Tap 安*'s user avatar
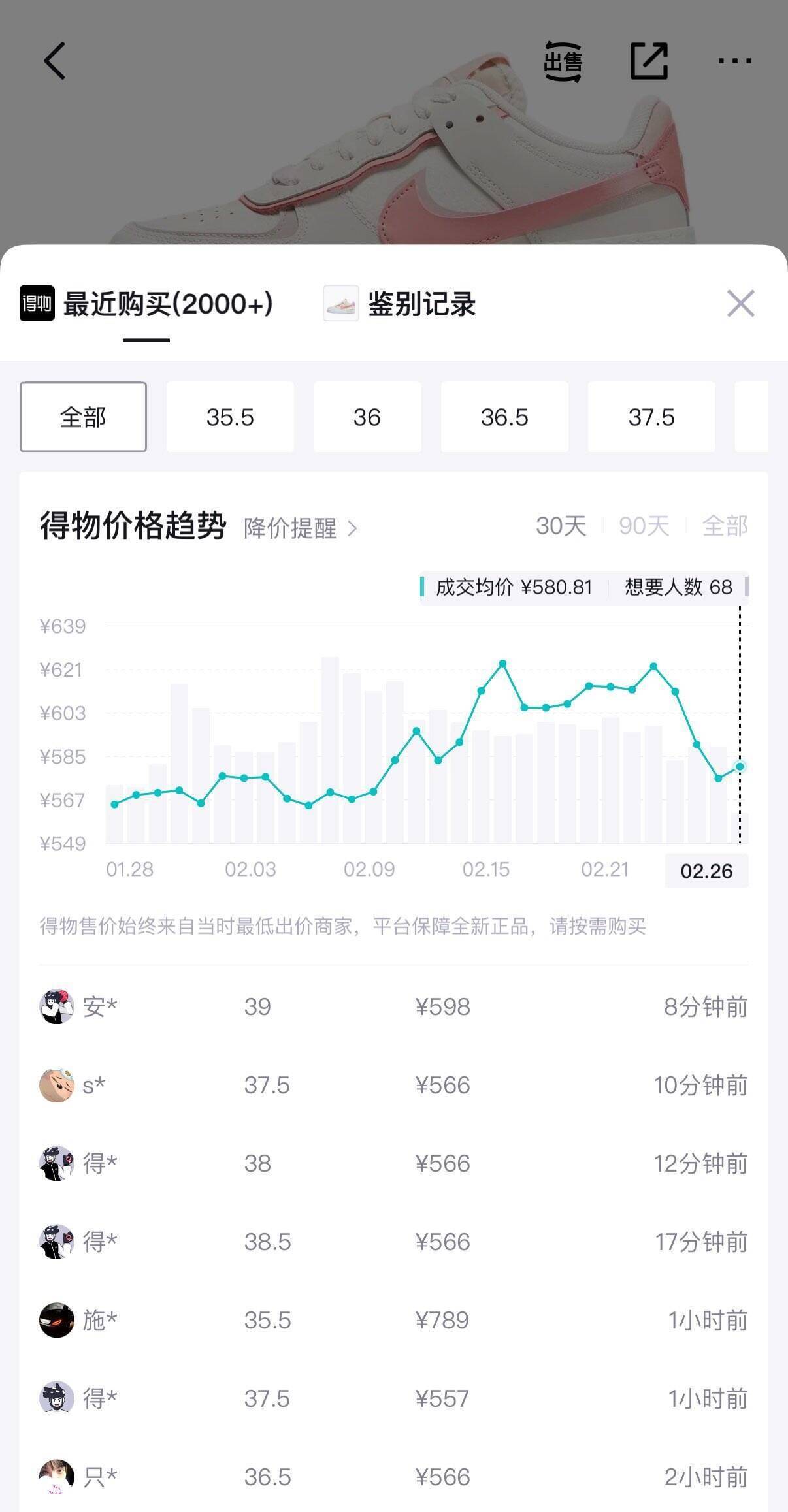 tap(57, 1006)
